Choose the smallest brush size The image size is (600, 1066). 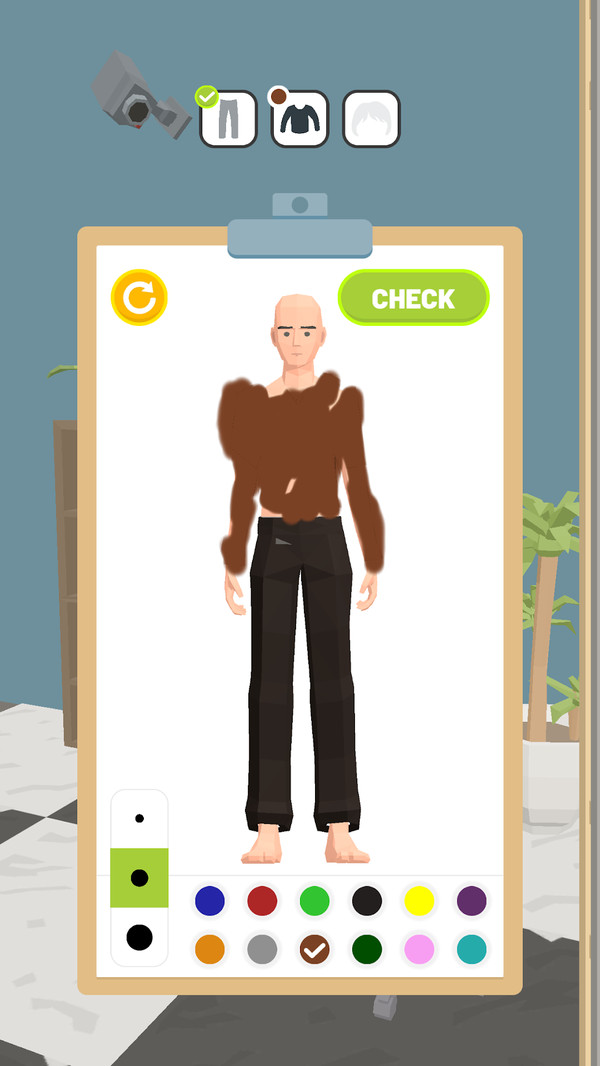(x=139, y=818)
